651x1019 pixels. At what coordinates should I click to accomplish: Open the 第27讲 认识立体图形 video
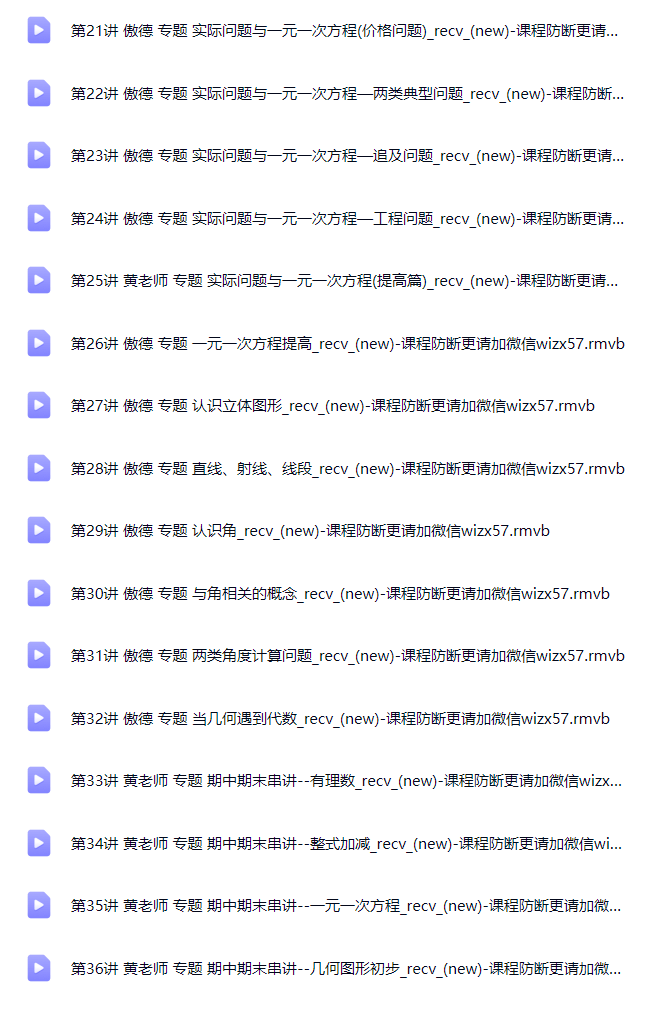[332, 406]
